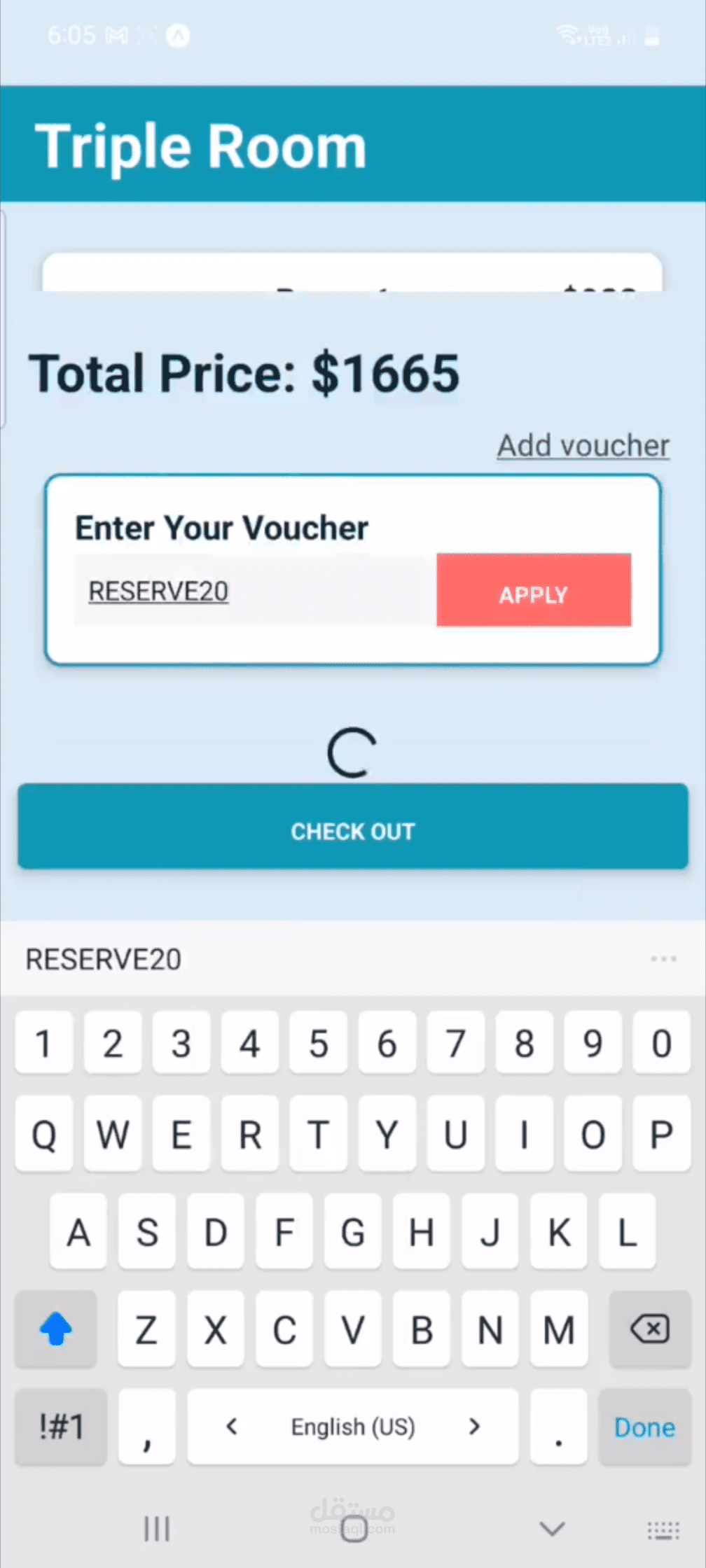The height and width of the screenshot is (1568, 706).
Task: Toggle the shift key on the keyboard
Action: click(x=56, y=1329)
